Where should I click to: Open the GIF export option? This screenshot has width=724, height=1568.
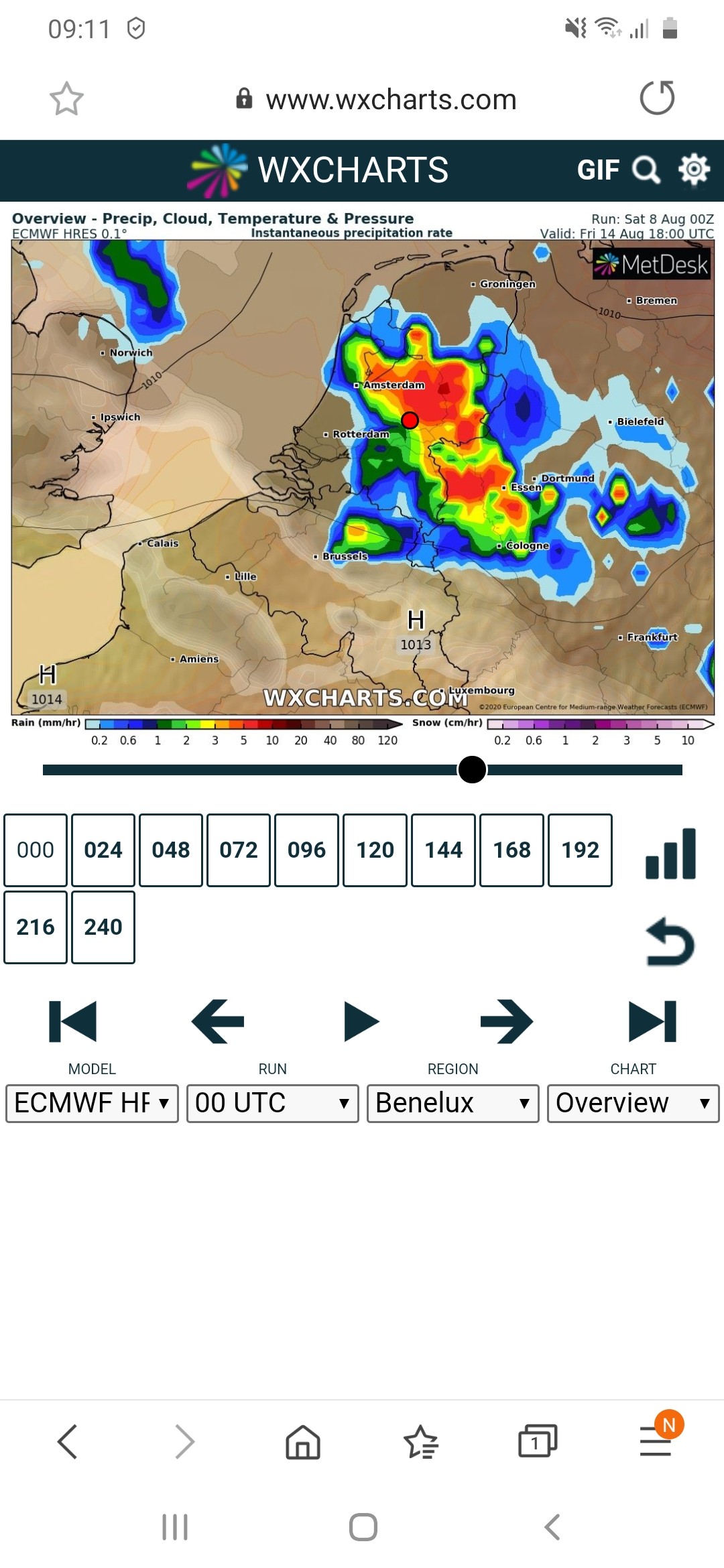coord(598,170)
